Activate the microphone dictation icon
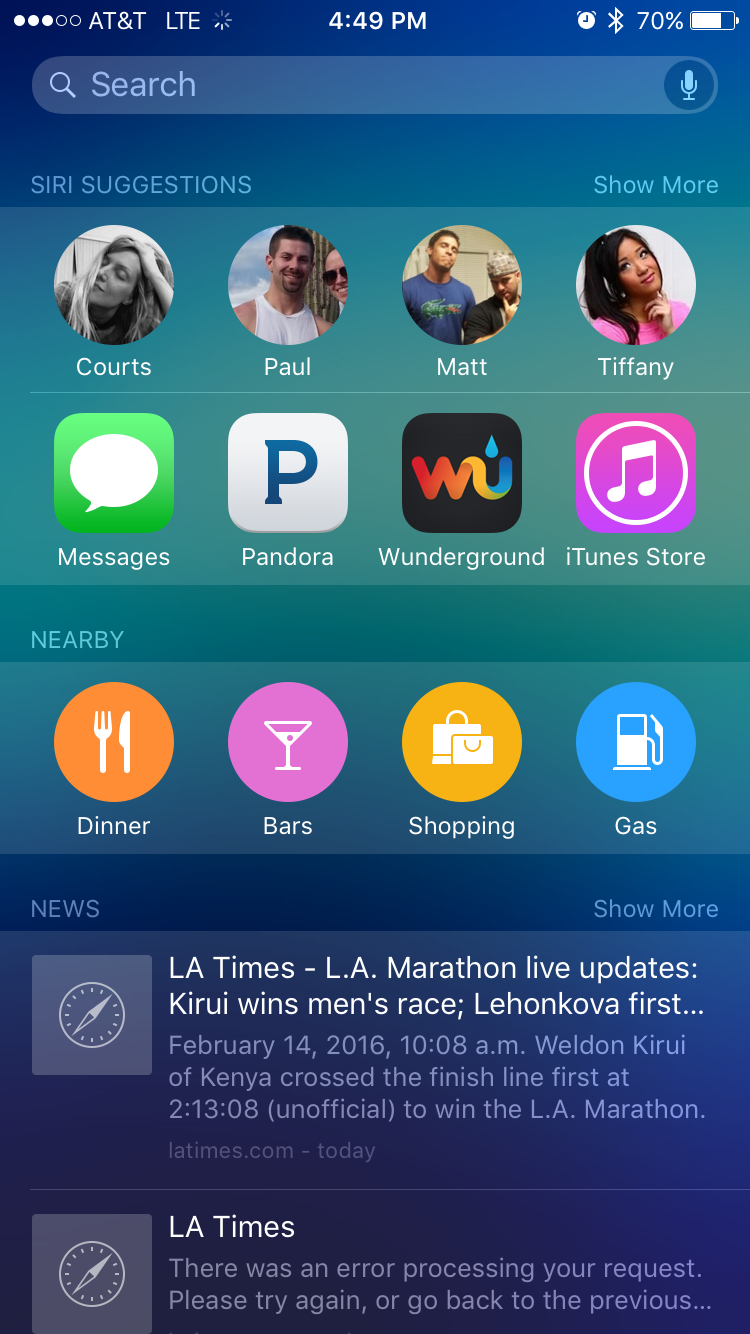Screen dimensions: 750x1334 point(689,85)
